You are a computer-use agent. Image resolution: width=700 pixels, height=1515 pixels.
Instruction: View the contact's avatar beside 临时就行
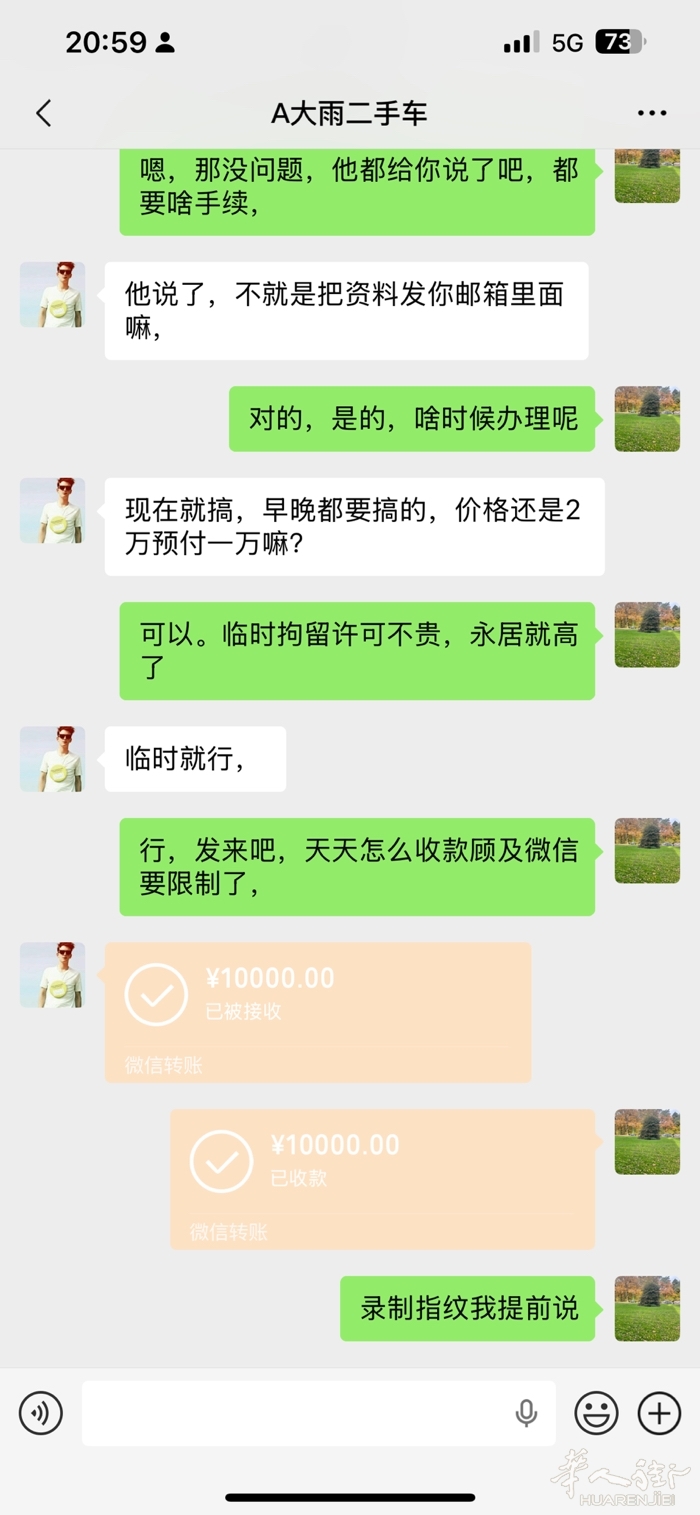[x=52, y=759]
